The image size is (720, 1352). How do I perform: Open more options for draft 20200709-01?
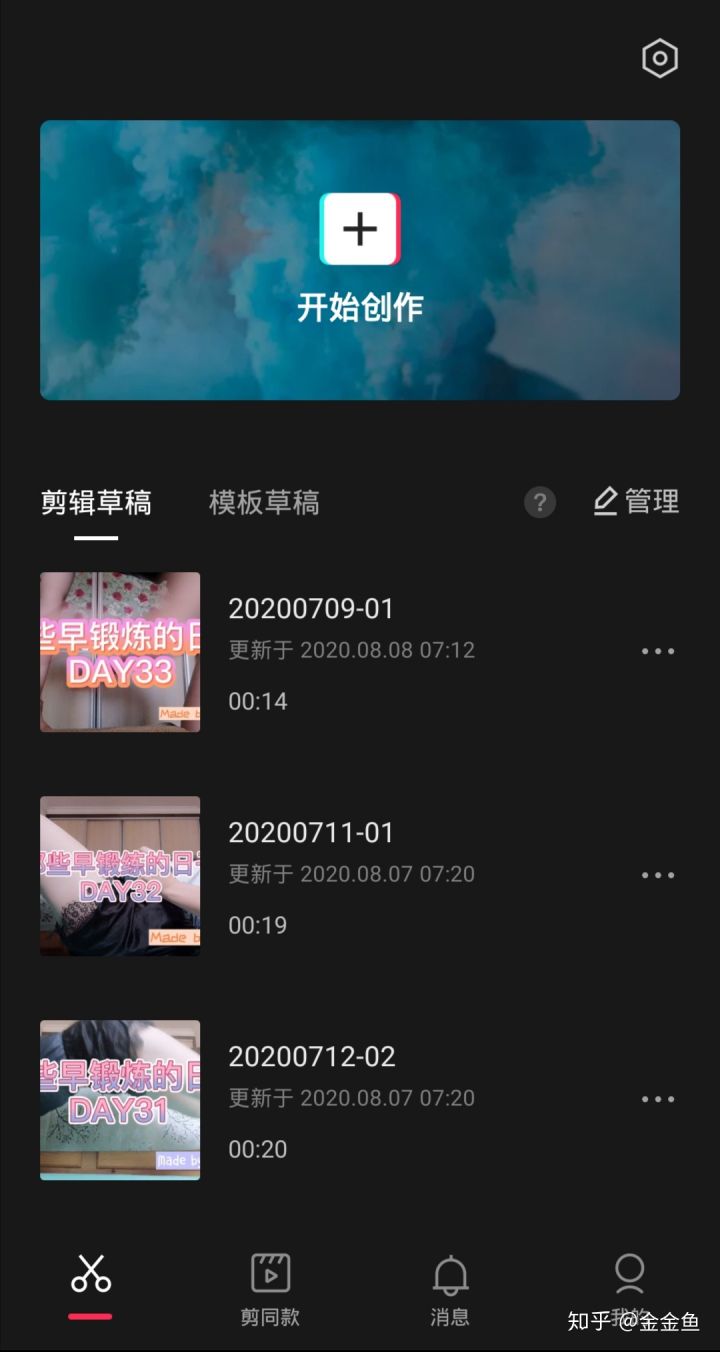coord(657,651)
